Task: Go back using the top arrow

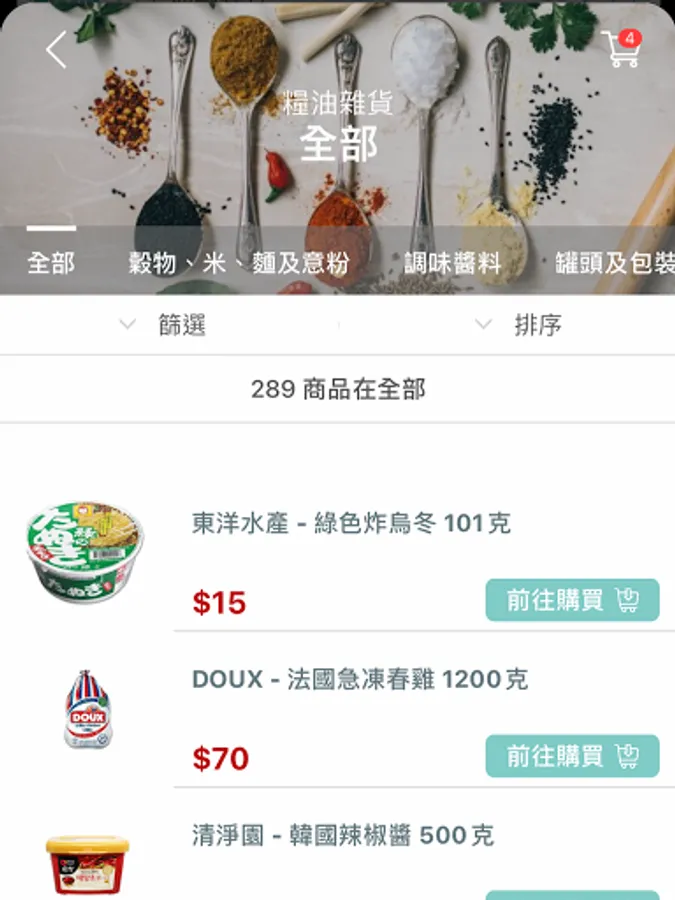Action: [56, 49]
